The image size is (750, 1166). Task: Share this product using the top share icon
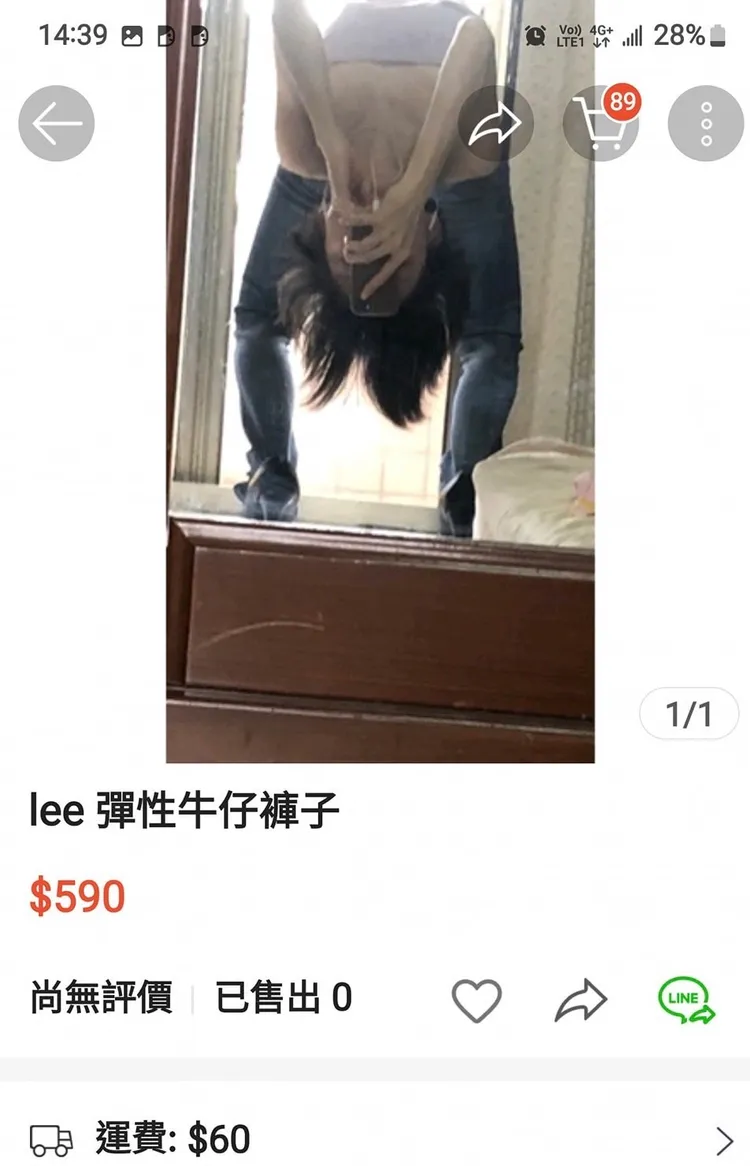(497, 123)
